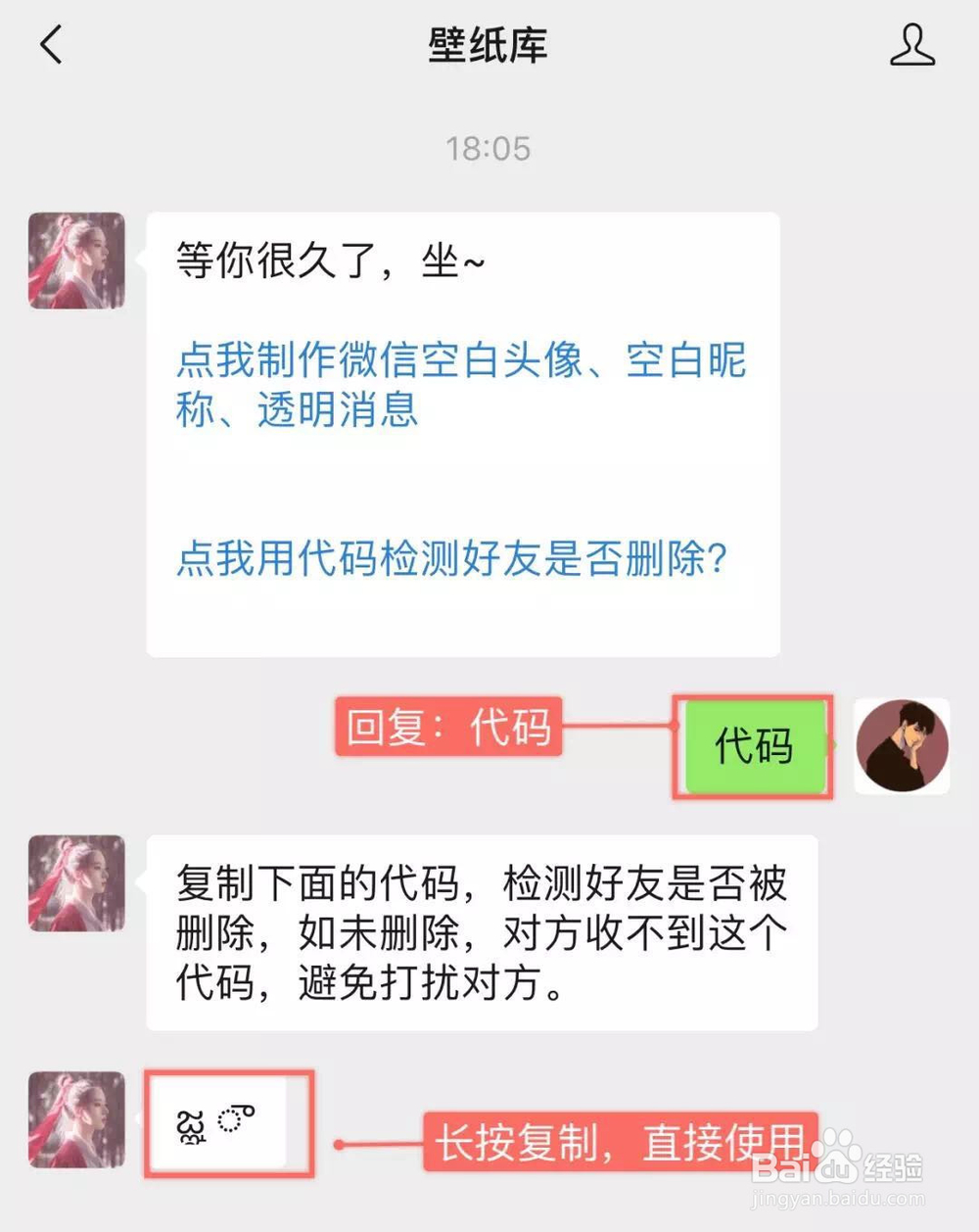This screenshot has height=1232, width=979.
Task: Click the 18:05 timestamp label
Action: click(489, 148)
